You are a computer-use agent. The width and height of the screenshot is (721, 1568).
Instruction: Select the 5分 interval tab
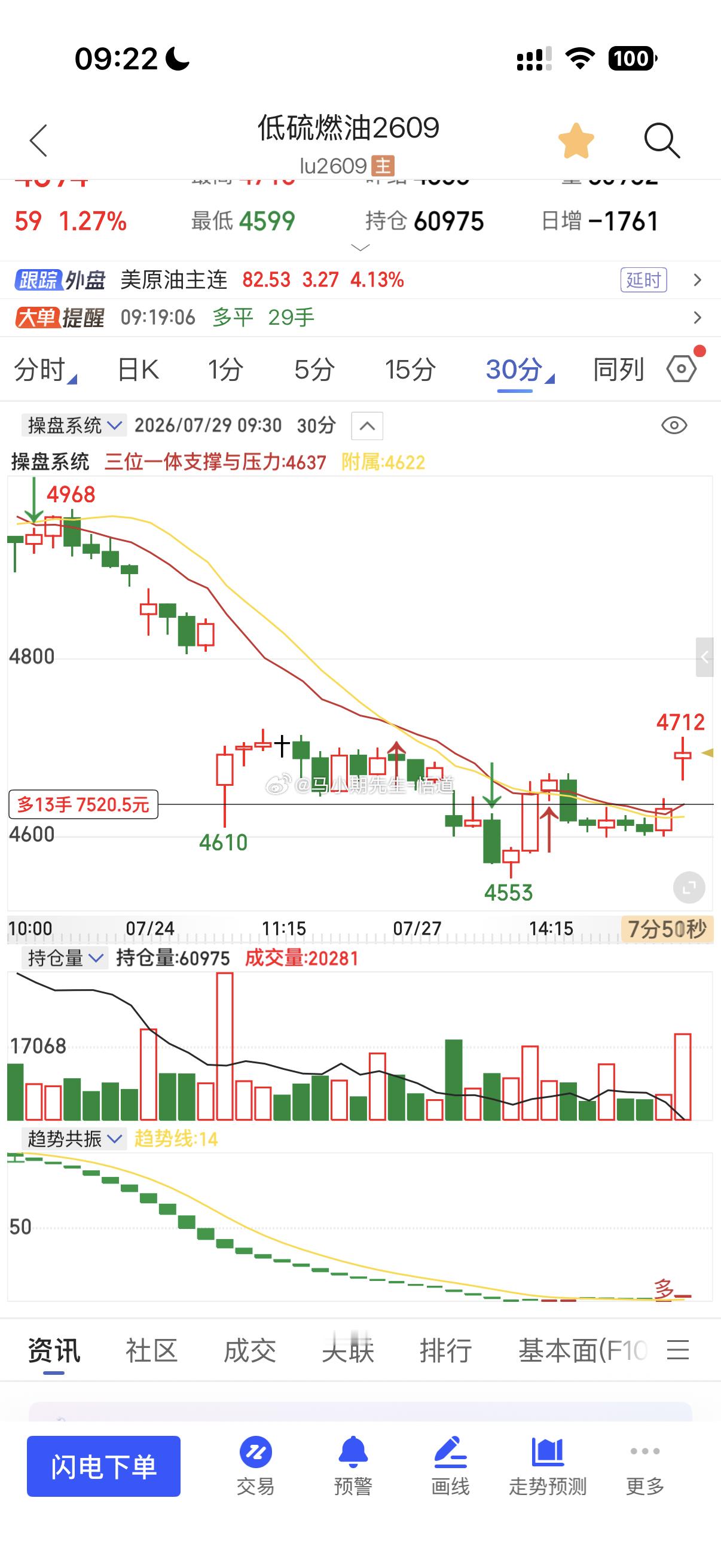(314, 370)
